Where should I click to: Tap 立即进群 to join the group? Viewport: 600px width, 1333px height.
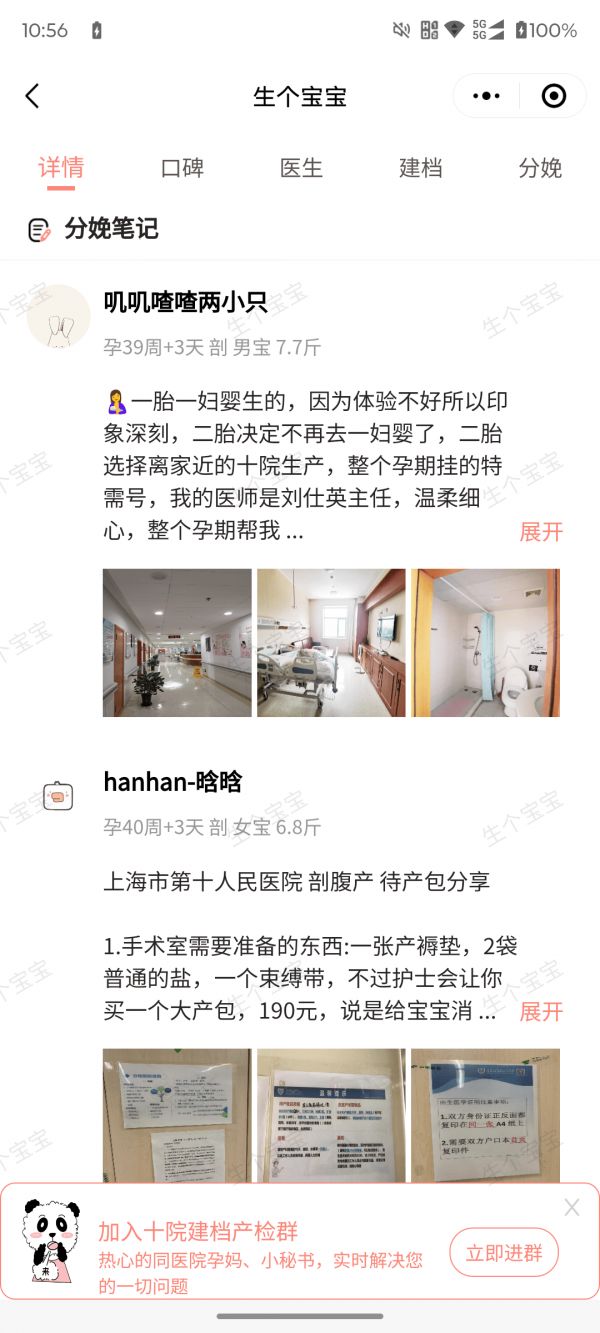click(504, 1252)
